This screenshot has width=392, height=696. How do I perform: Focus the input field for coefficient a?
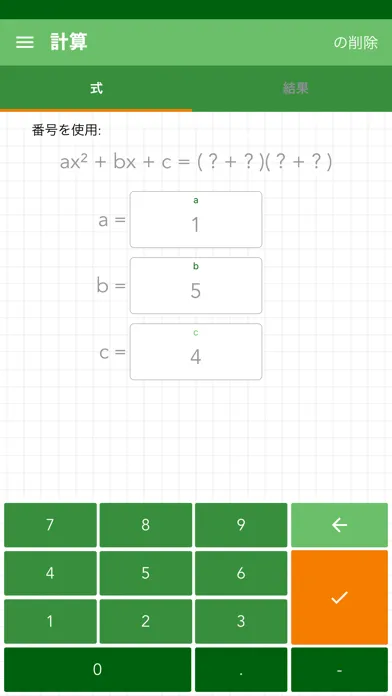click(x=196, y=219)
